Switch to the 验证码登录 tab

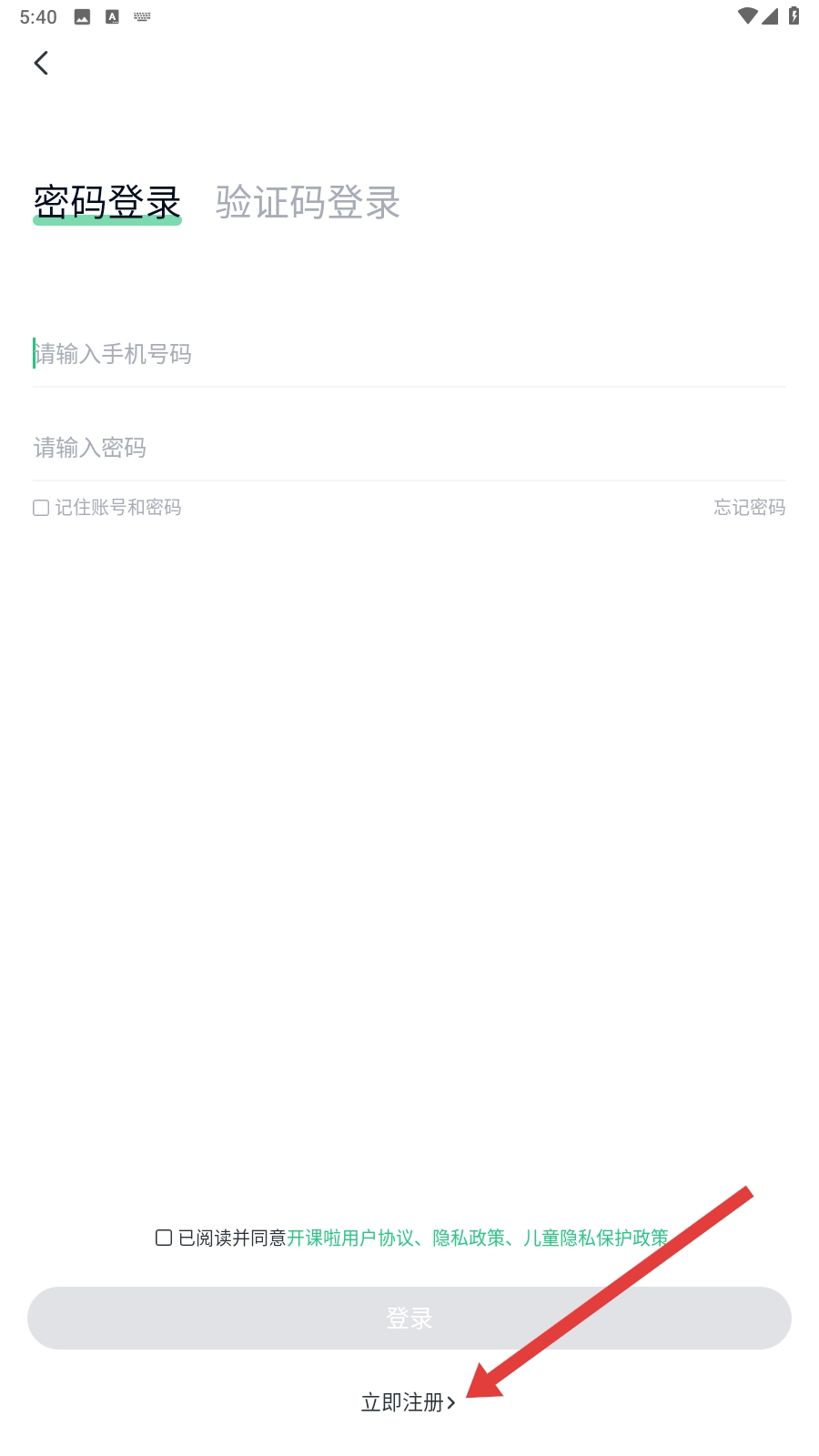(308, 202)
